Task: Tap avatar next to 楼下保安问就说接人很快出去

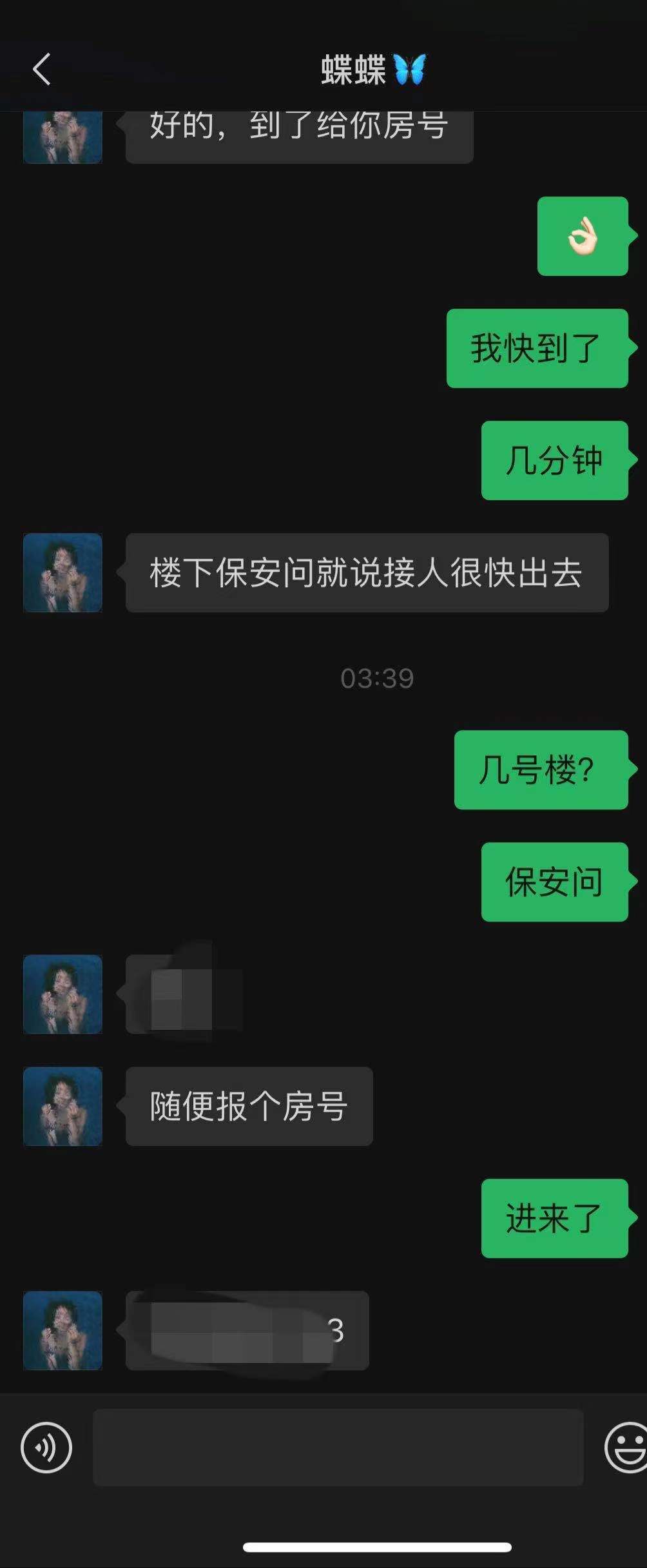Action: [x=63, y=572]
